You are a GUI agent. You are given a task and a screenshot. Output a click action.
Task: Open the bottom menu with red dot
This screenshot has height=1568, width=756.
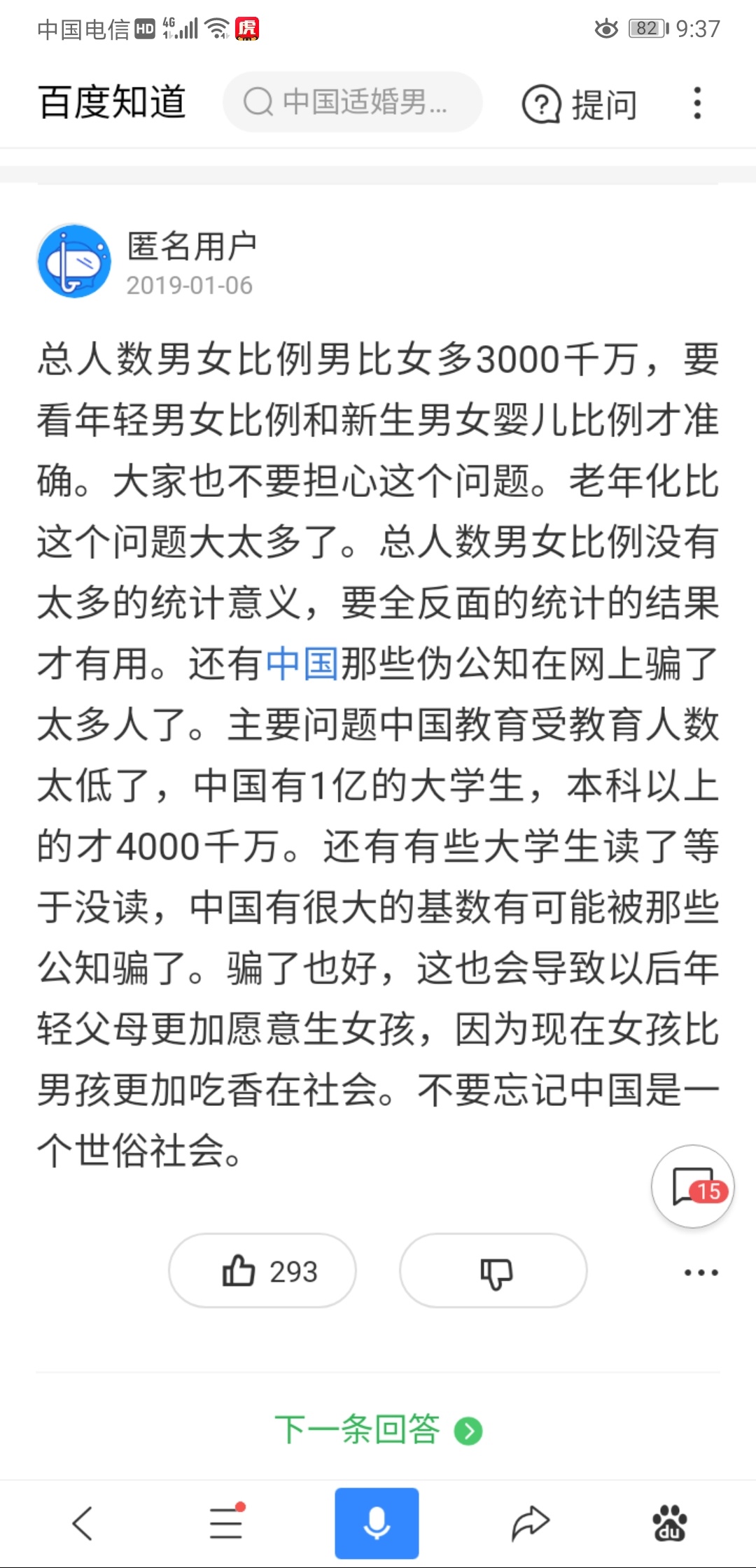[227, 1523]
